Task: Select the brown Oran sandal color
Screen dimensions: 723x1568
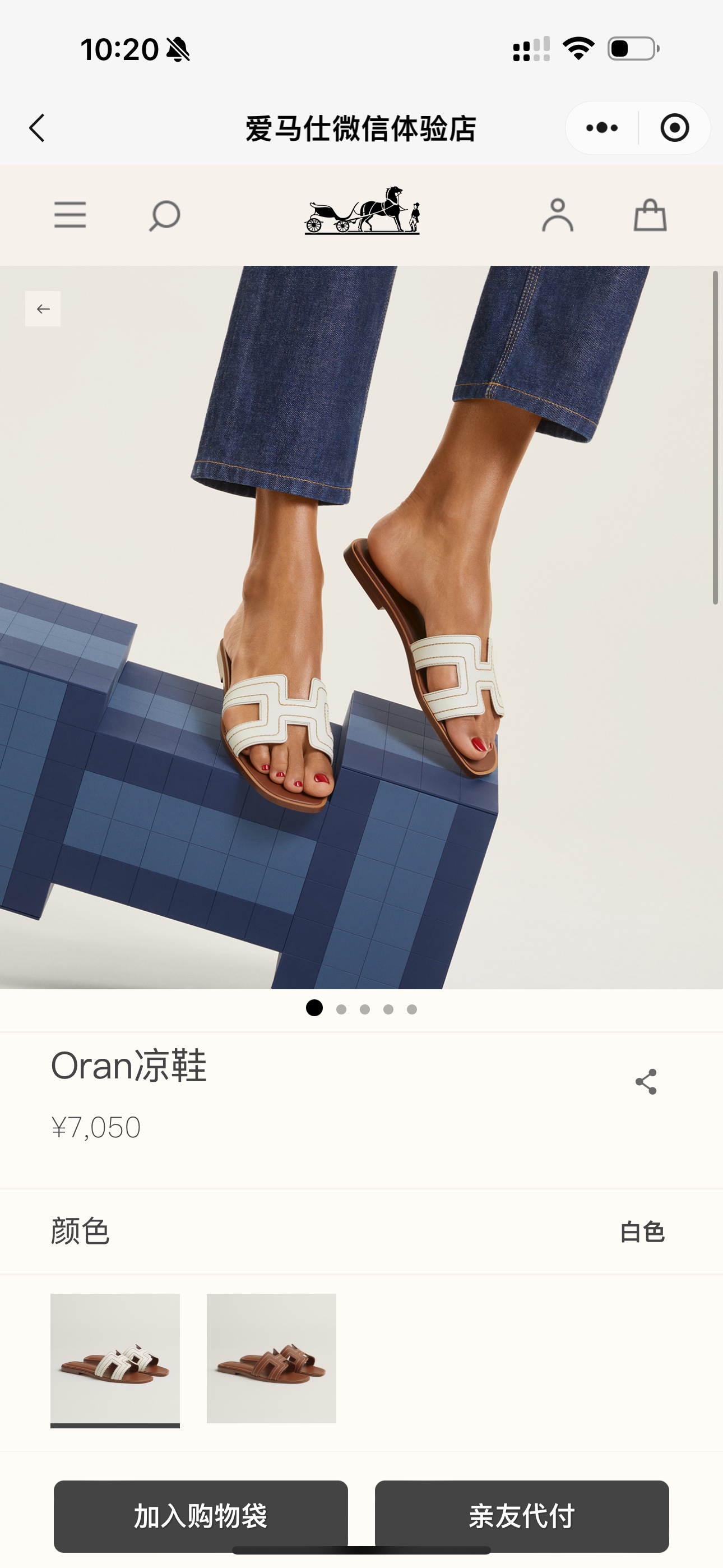Action: (271, 1359)
